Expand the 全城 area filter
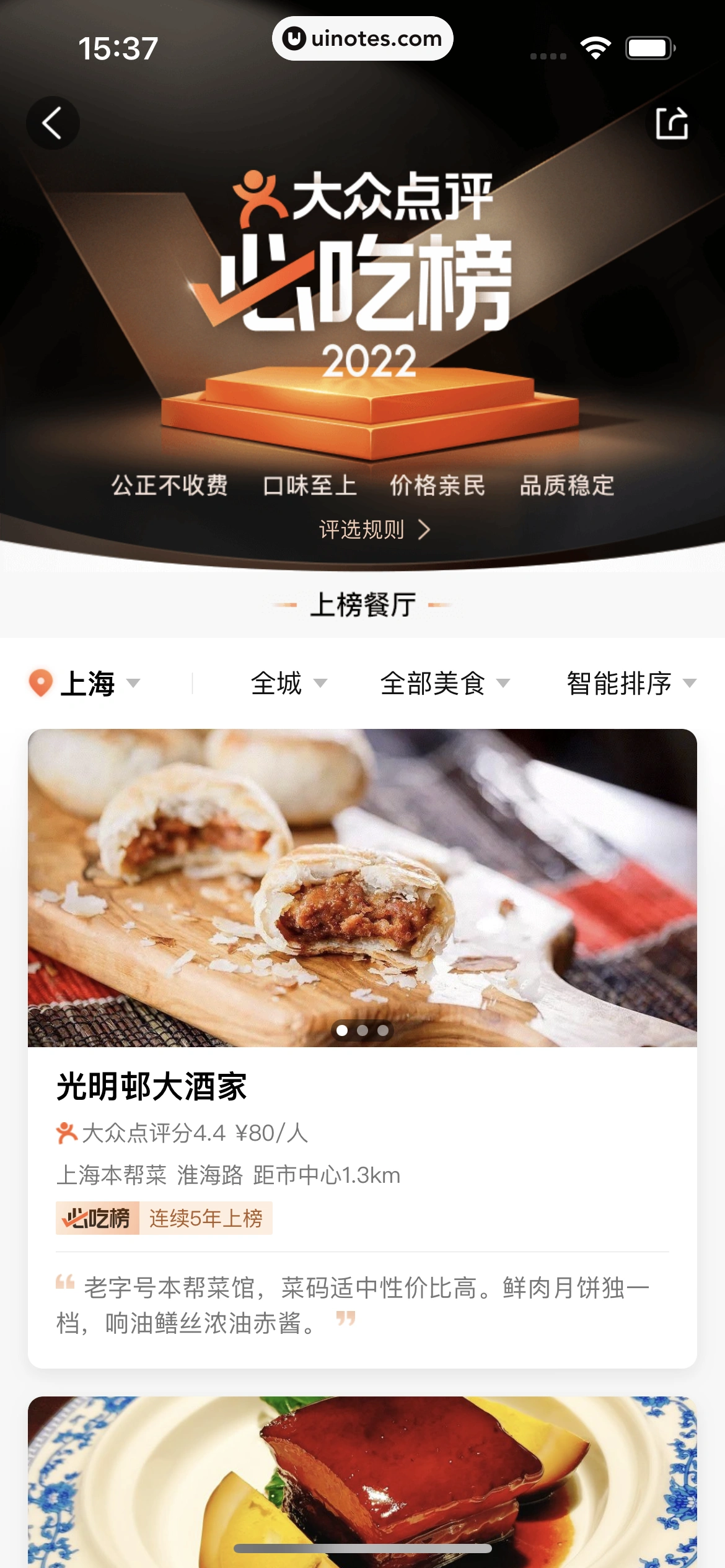Image resolution: width=725 pixels, height=1568 pixels. (288, 684)
